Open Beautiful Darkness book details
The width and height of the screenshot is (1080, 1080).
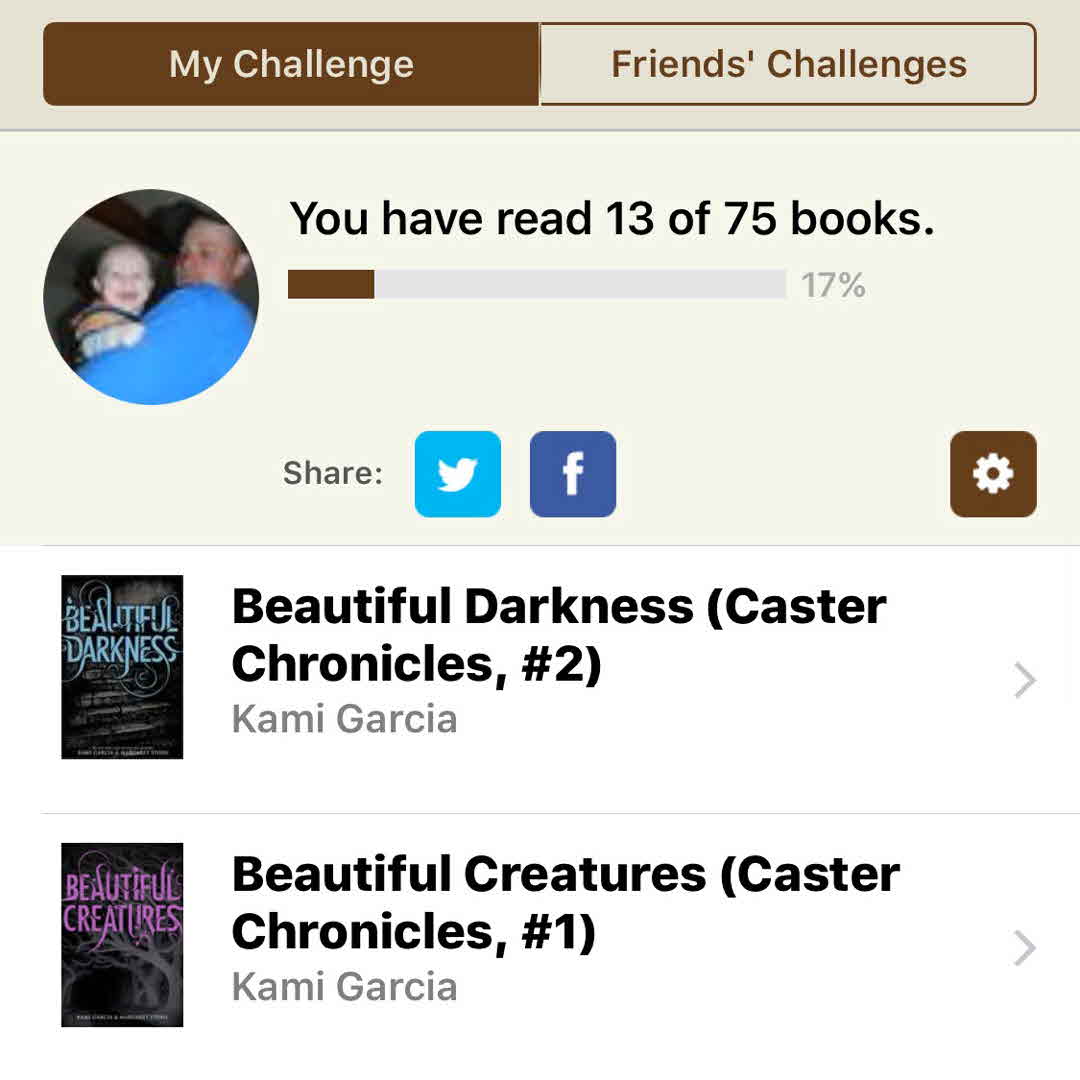[558, 664]
